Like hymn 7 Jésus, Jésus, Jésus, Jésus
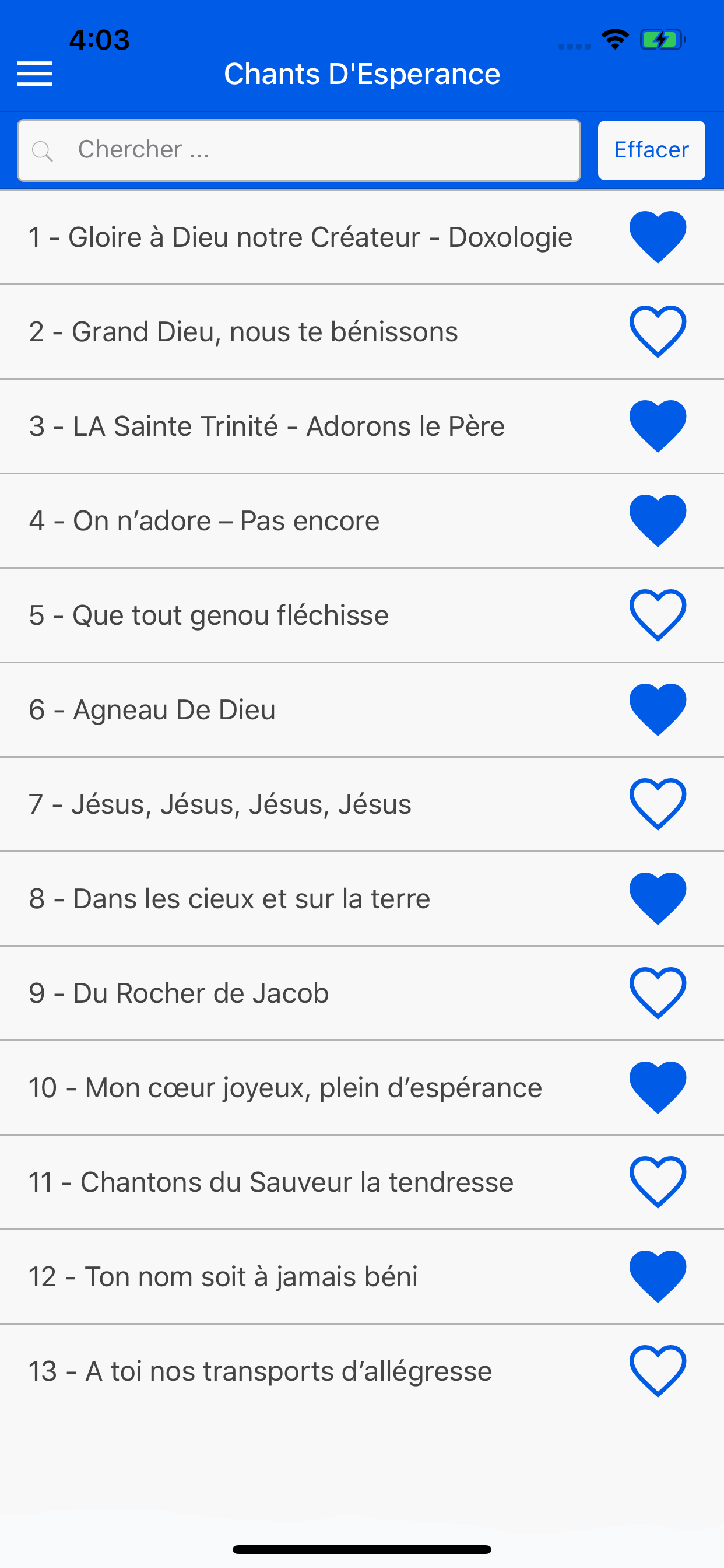 pos(658,804)
